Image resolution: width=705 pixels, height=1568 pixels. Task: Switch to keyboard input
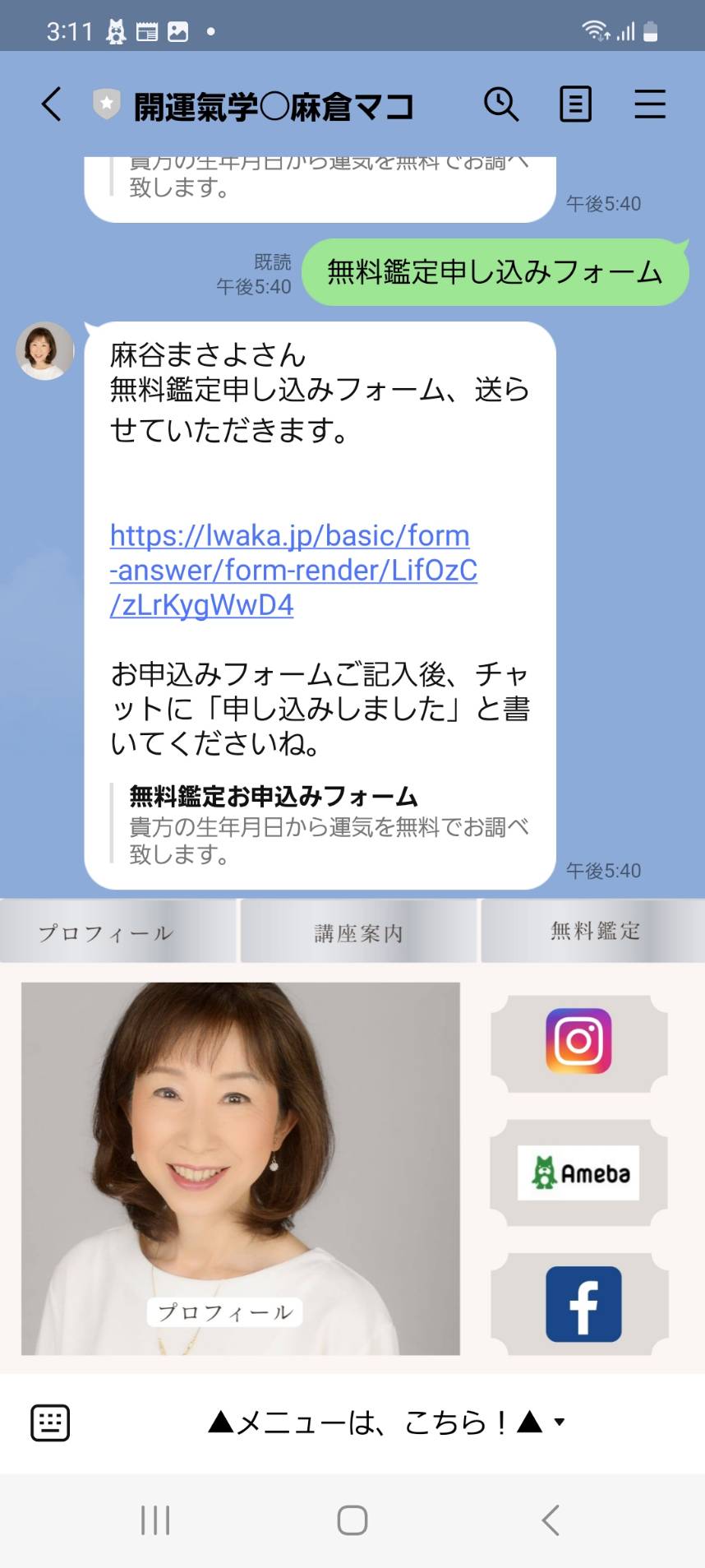50,1422
